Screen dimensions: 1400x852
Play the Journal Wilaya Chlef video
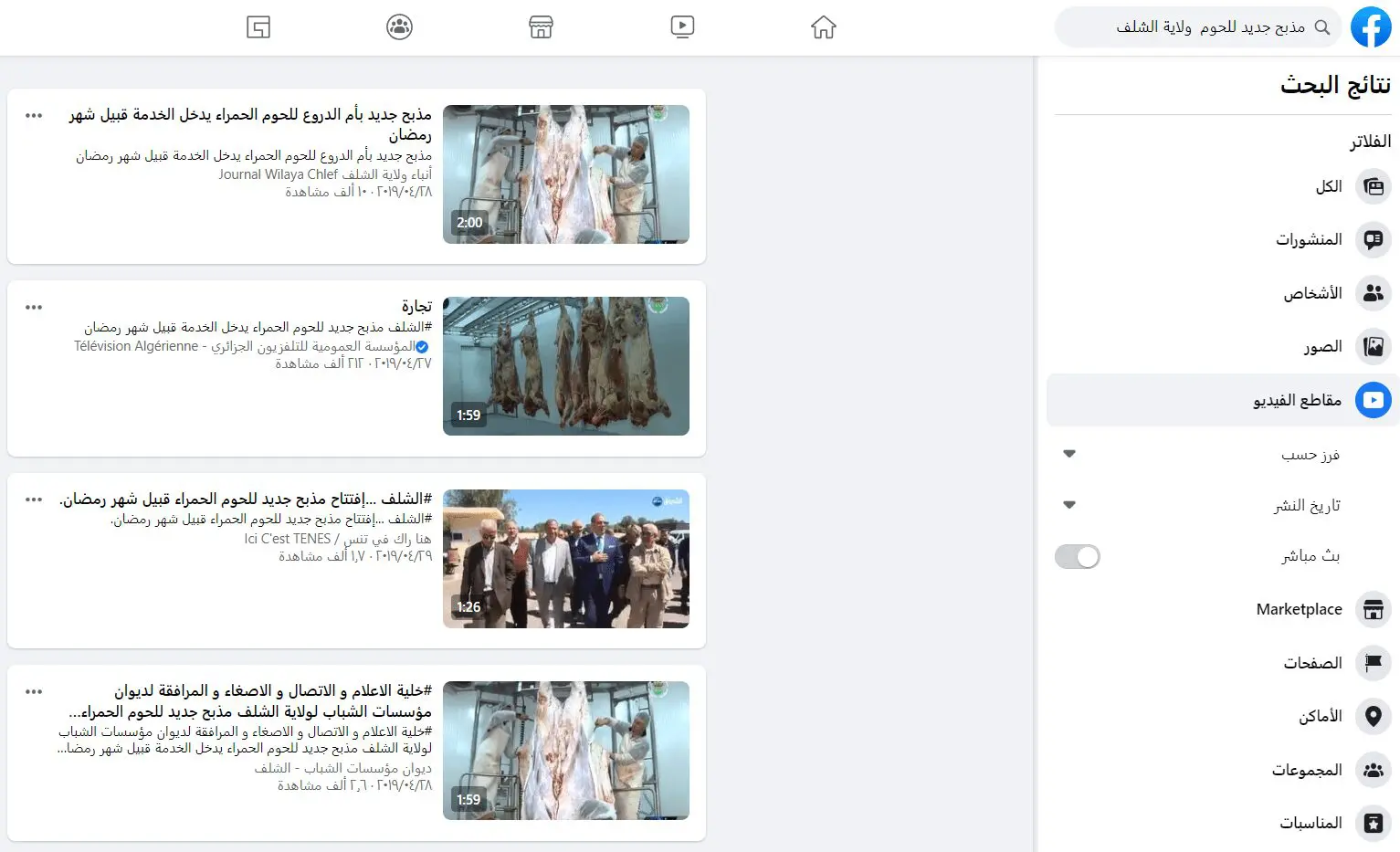(x=566, y=174)
